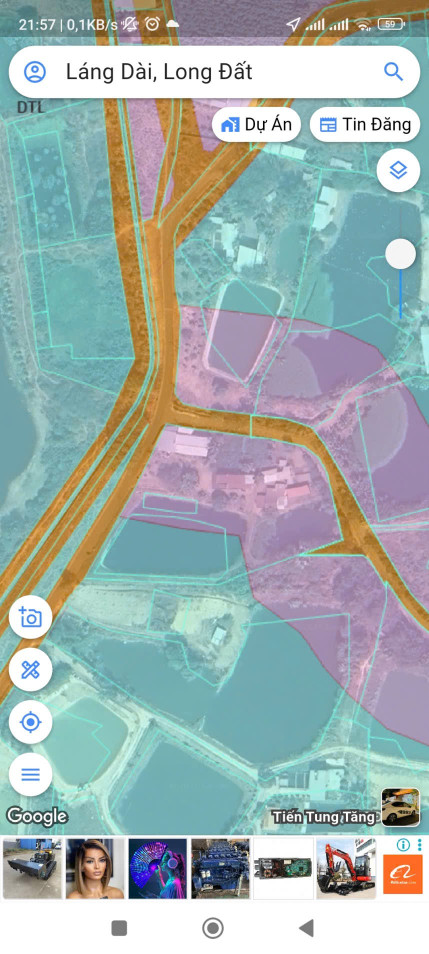Tap the overlay opacity slider handle

coord(400,254)
